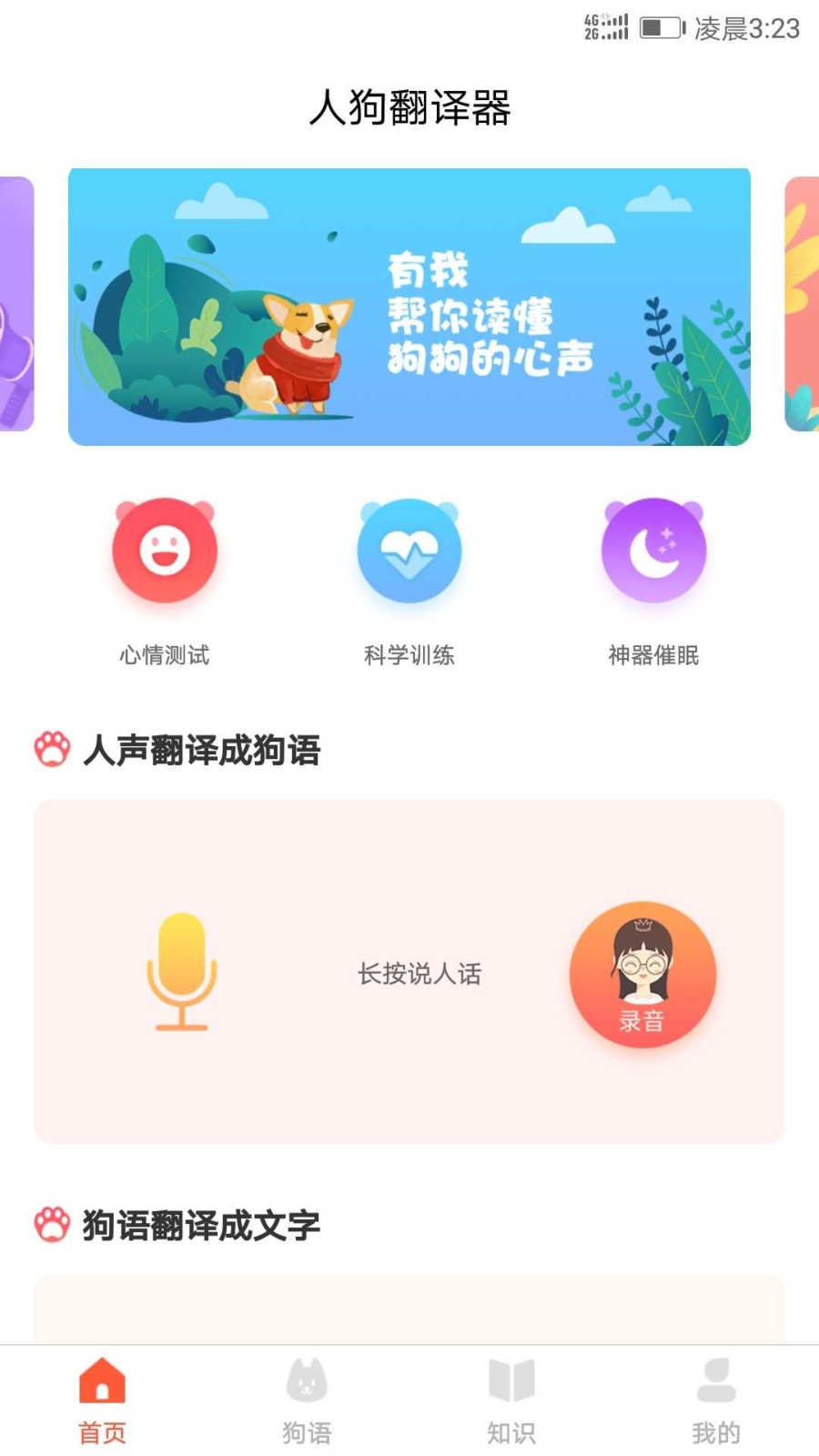Tap the 录音 record button
The width and height of the screenshot is (819, 1456).
coord(642,975)
